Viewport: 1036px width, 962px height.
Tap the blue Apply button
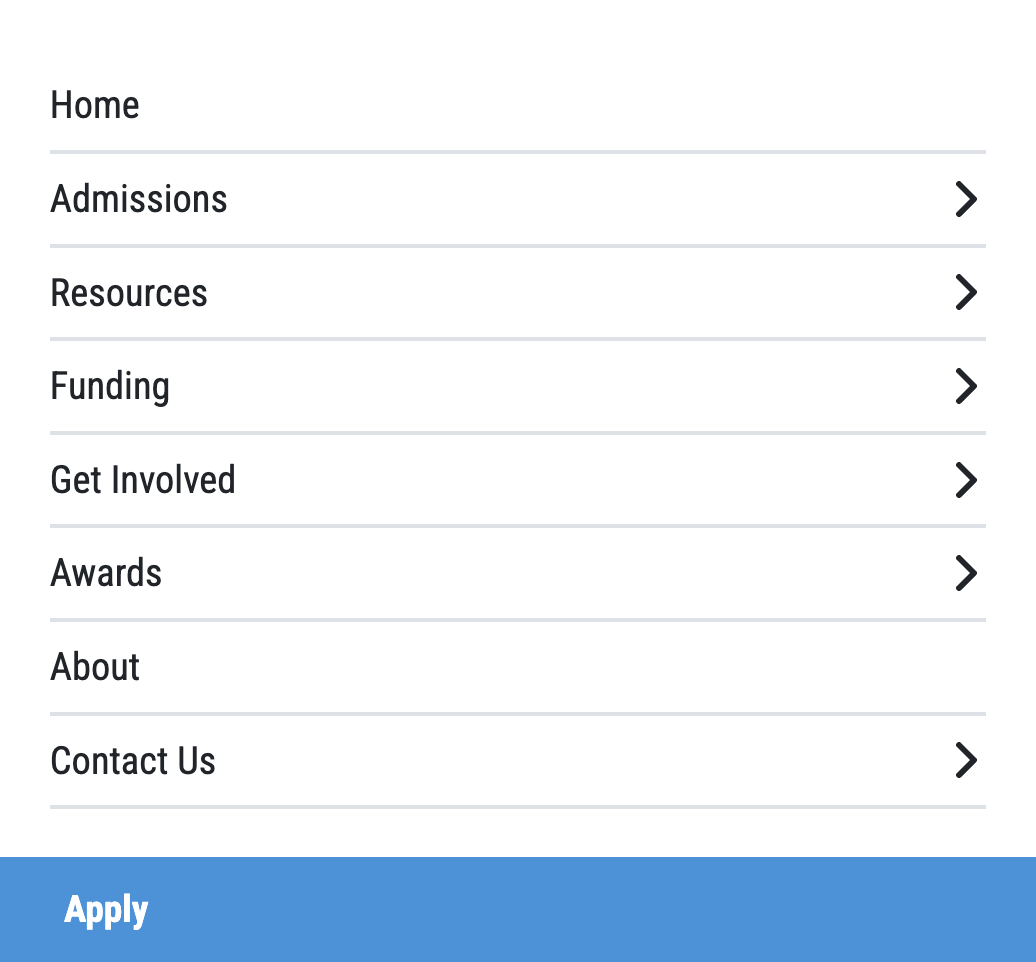pos(106,910)
